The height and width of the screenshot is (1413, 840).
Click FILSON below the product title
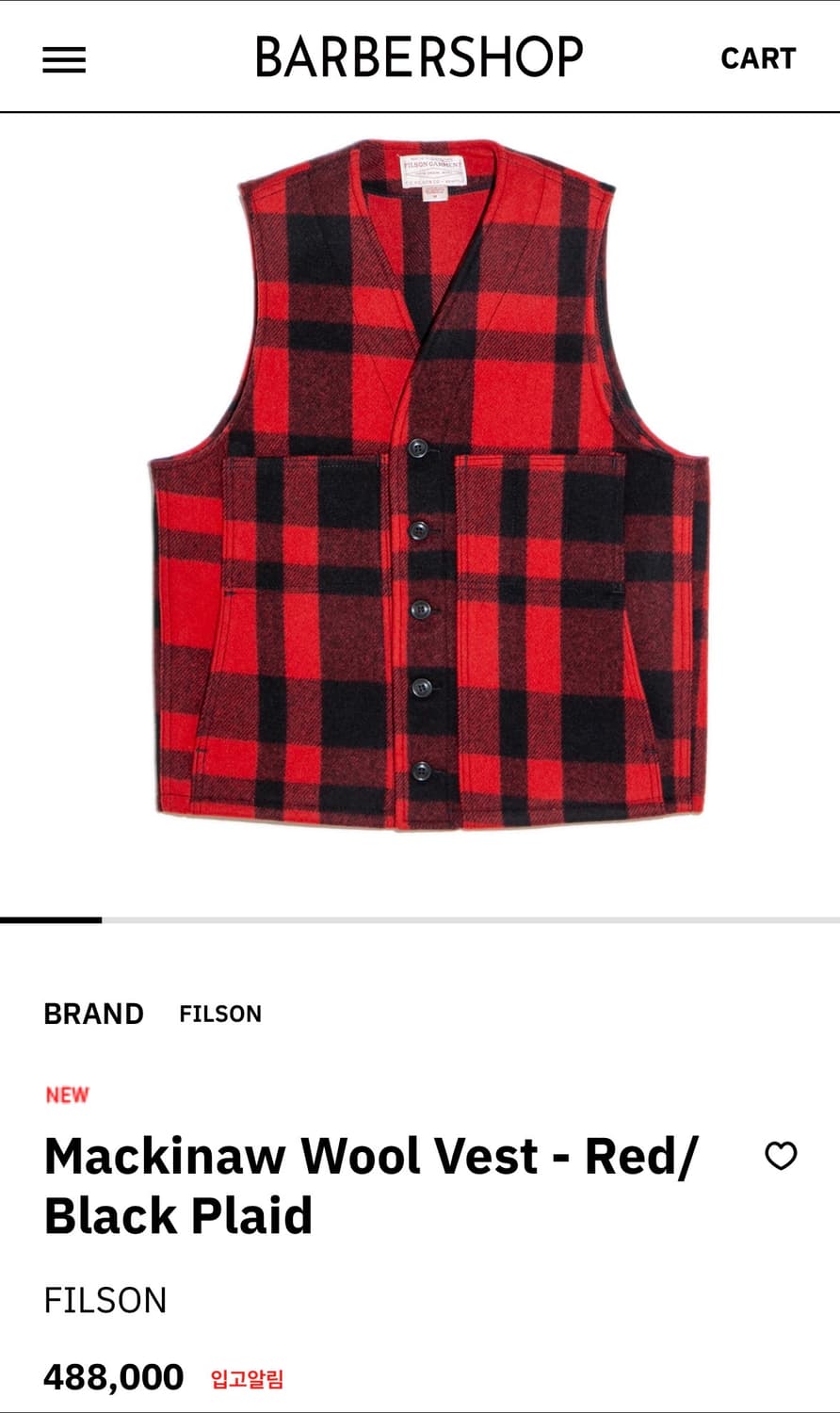tap(105, 1300)
